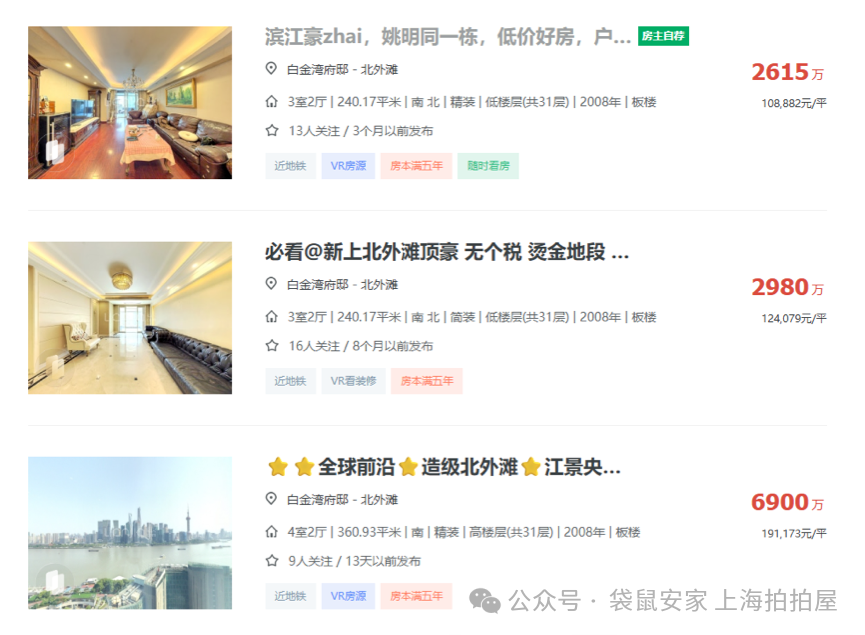The width and height of the screenshot is (865, 635).
Task: Open the 全球前沿 造级北外滩 listing title
Action: point(444,467)
